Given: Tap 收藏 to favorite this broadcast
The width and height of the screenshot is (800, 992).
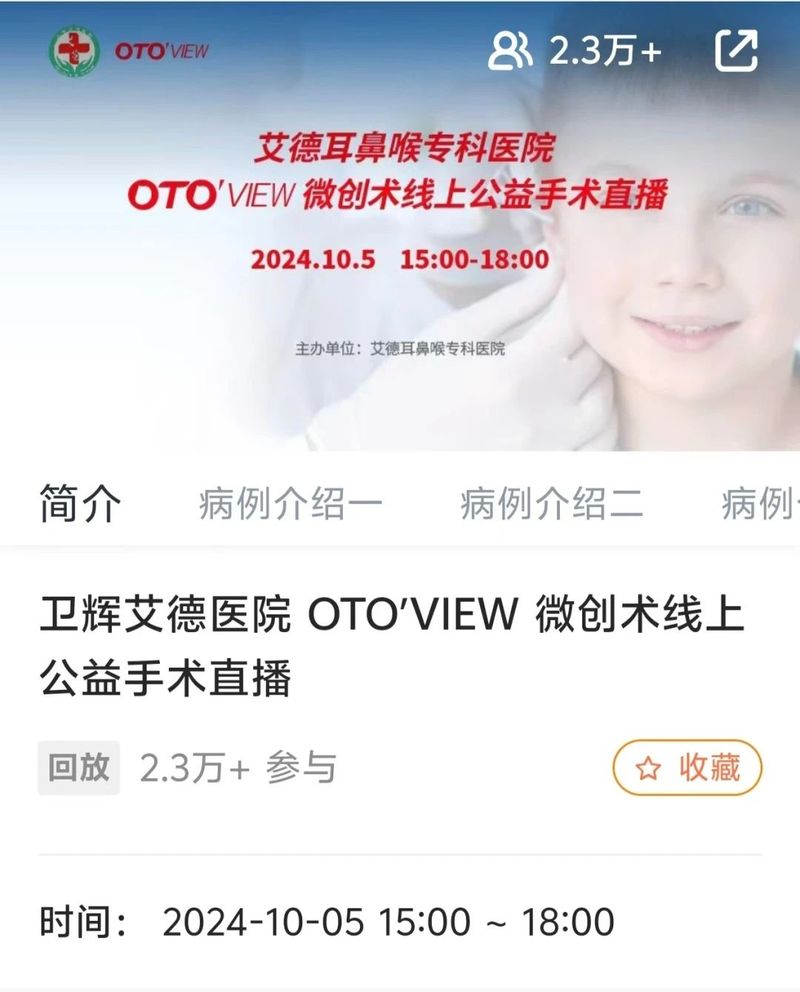Looking at the screenshot, I should coord(687,768).
